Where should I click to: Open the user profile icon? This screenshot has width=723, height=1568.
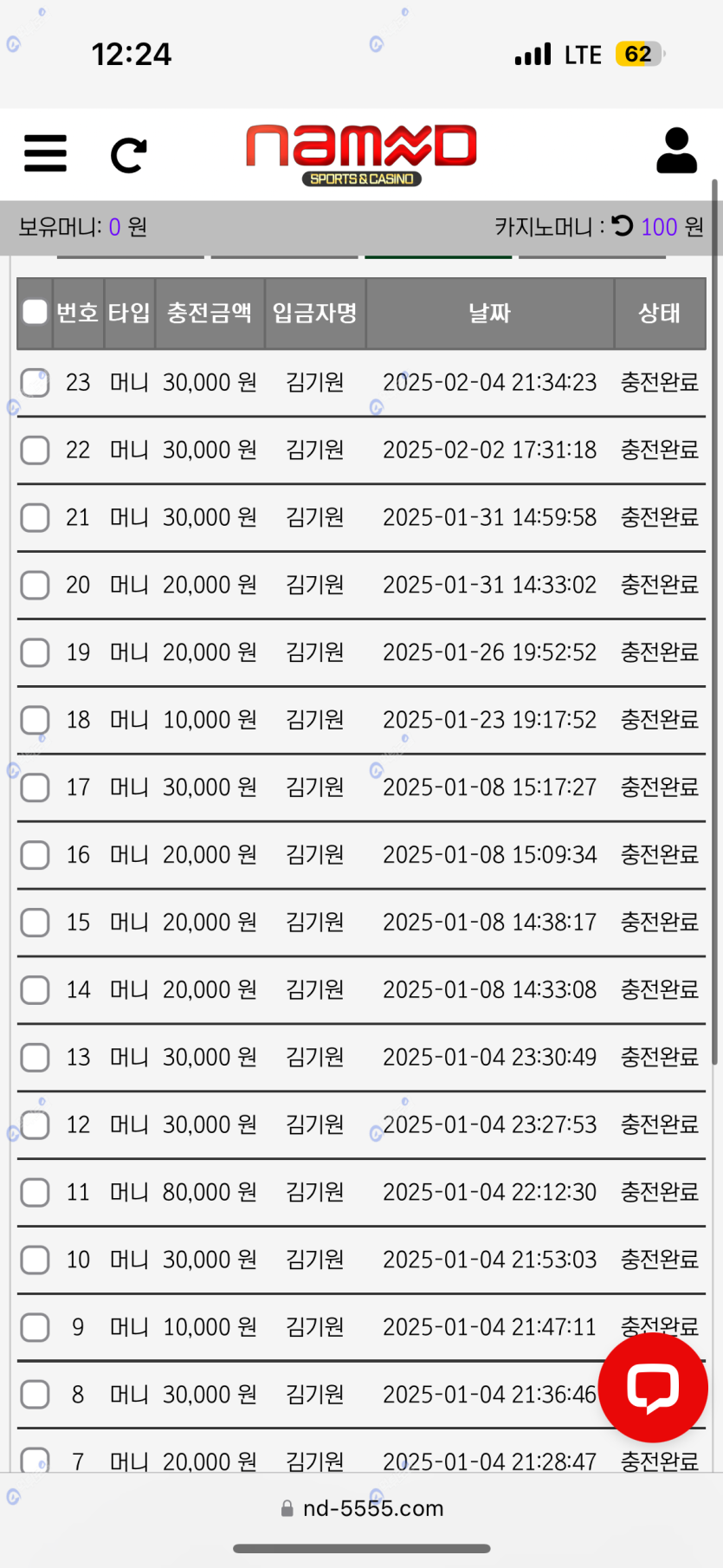(x=676, y=151)
